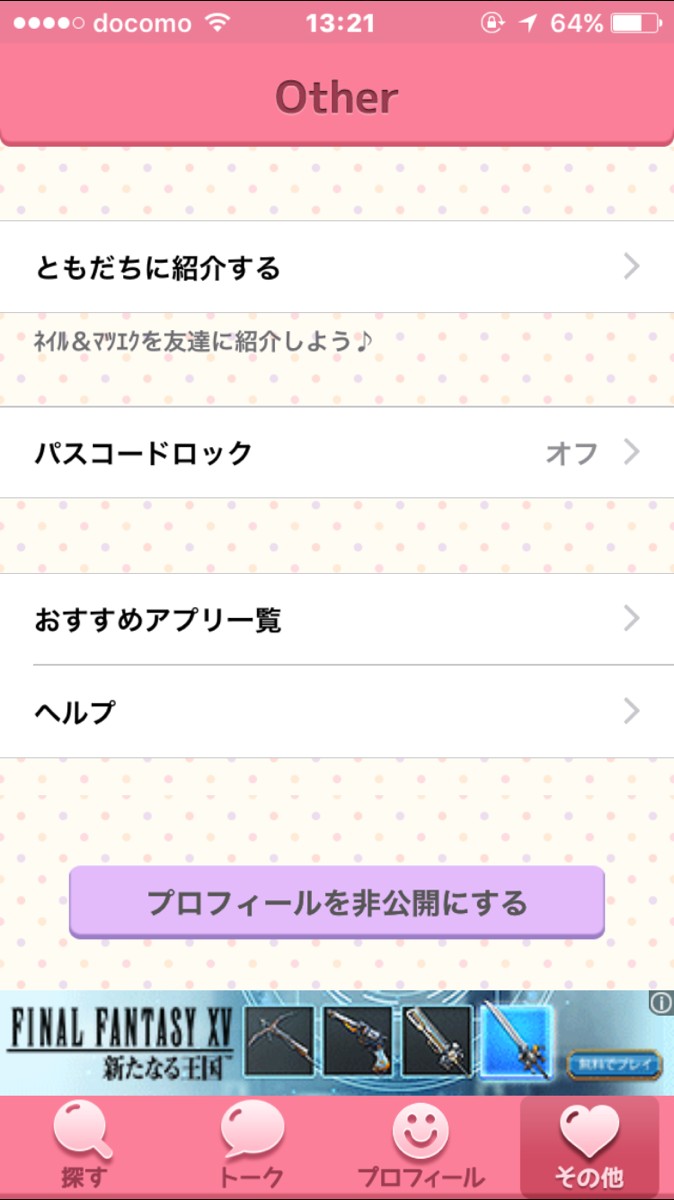Open パスコードロック settings
The image size is (674, 1200).
click(x=337, y=453)
